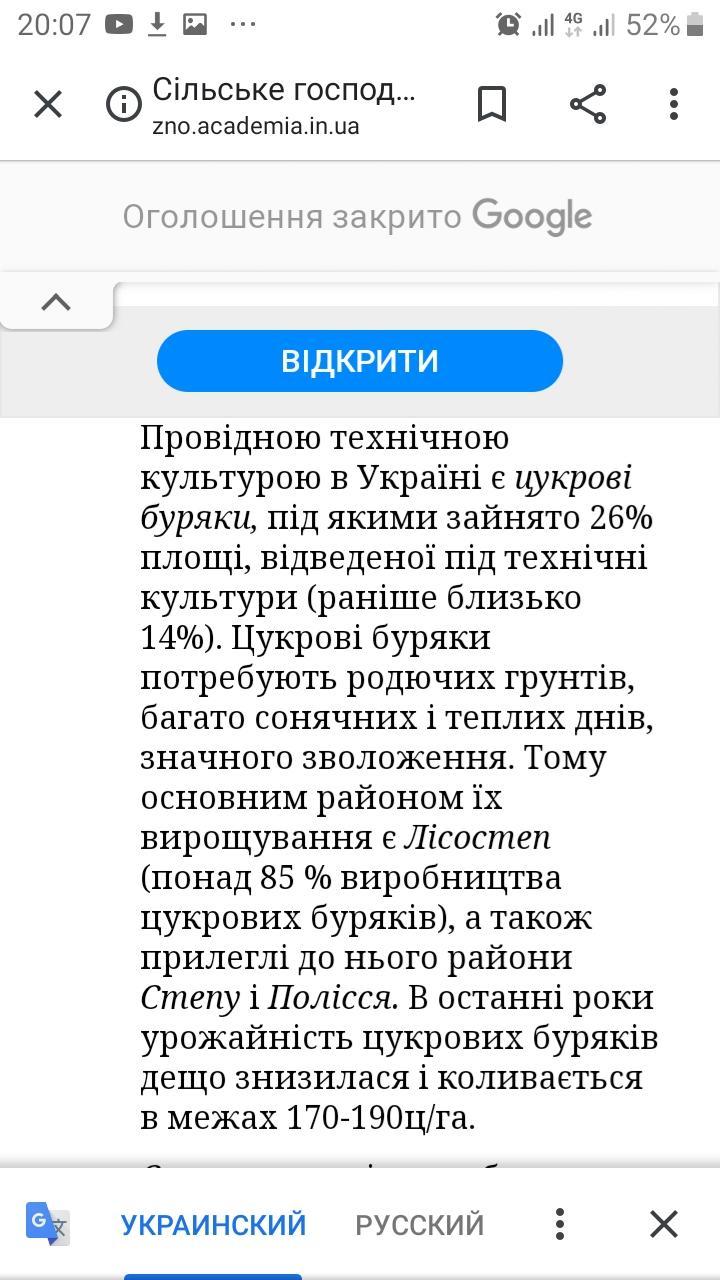Image resolution: width=720 pixels, height=1280 pixels.
Task: Collapse the ad banner with chevron
Action: 56,302
